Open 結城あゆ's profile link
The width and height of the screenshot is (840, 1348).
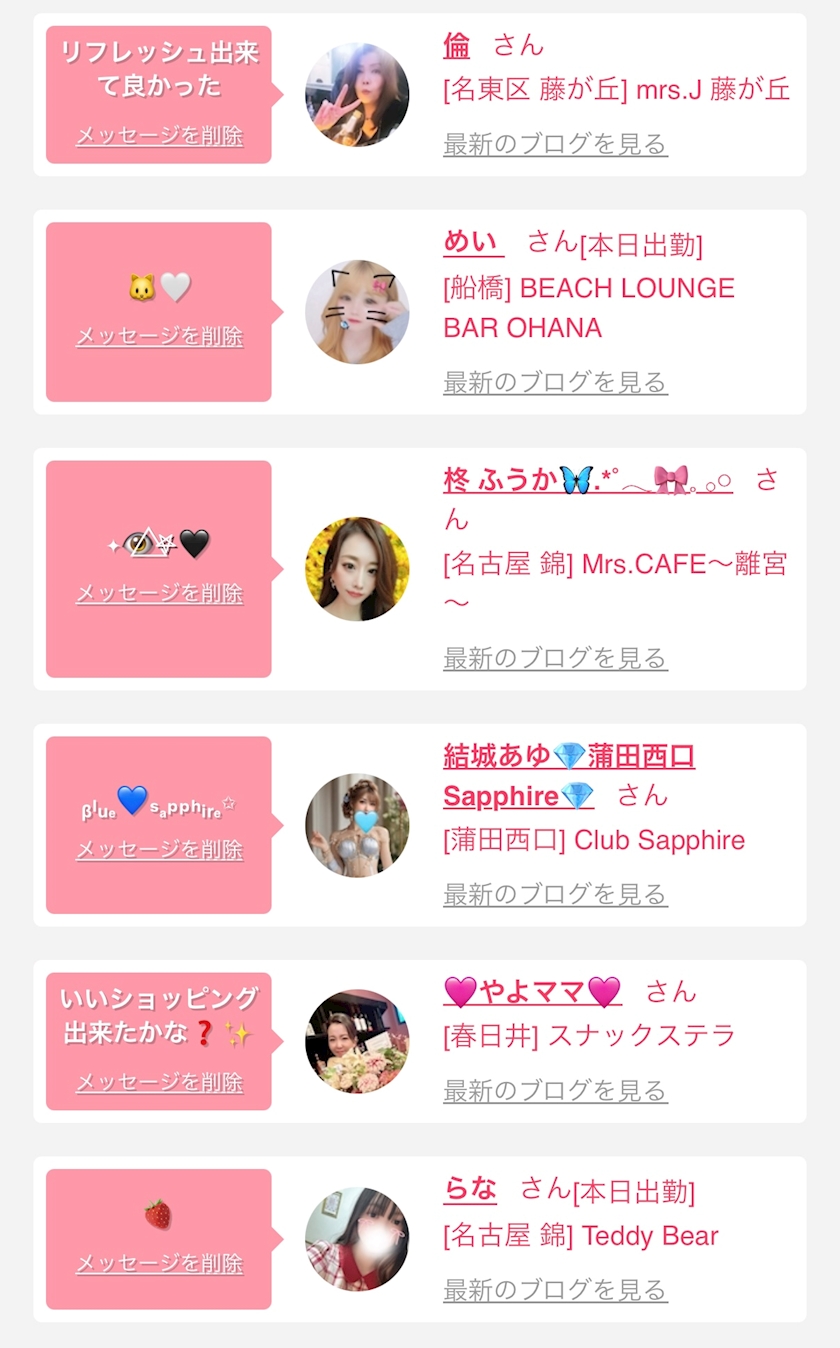569,776
